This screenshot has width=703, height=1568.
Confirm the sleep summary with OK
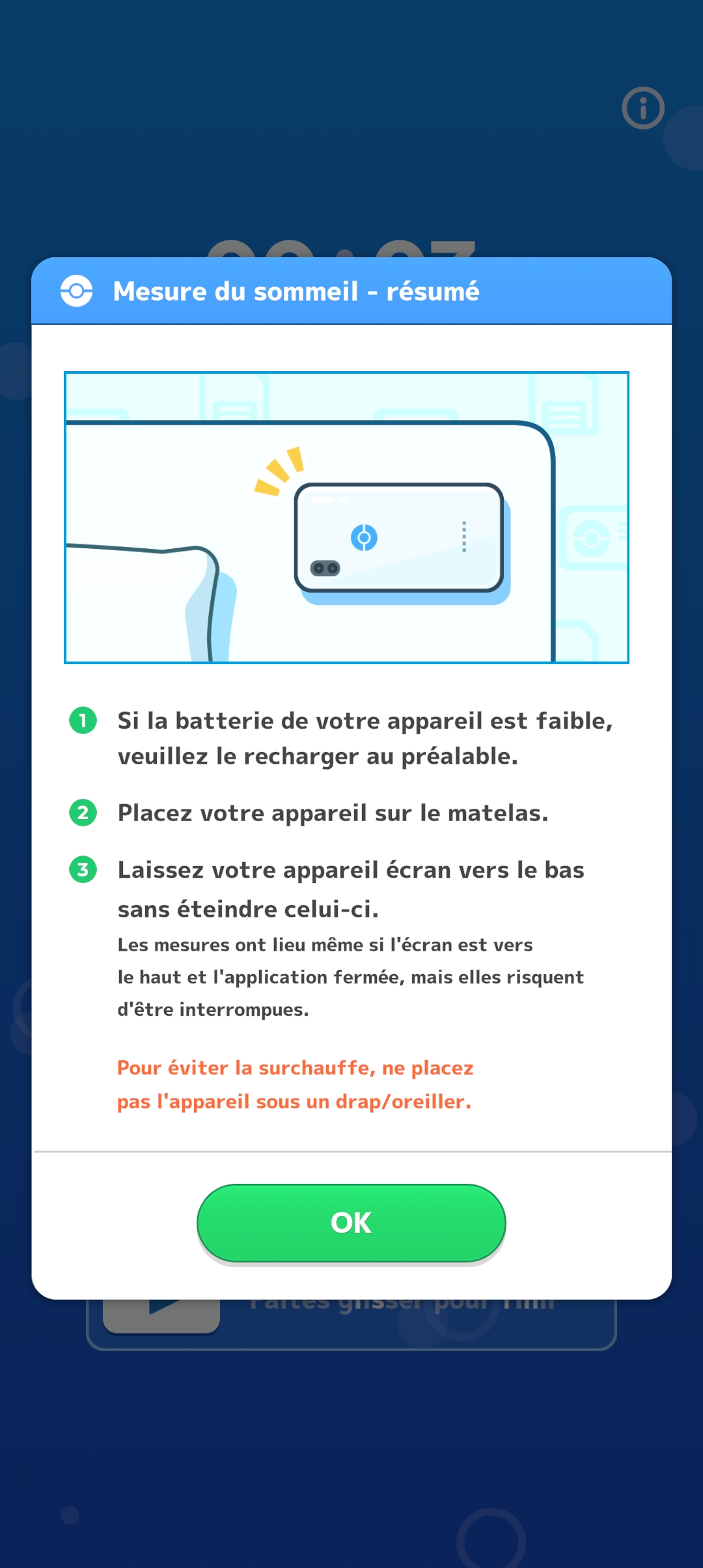351,1223
